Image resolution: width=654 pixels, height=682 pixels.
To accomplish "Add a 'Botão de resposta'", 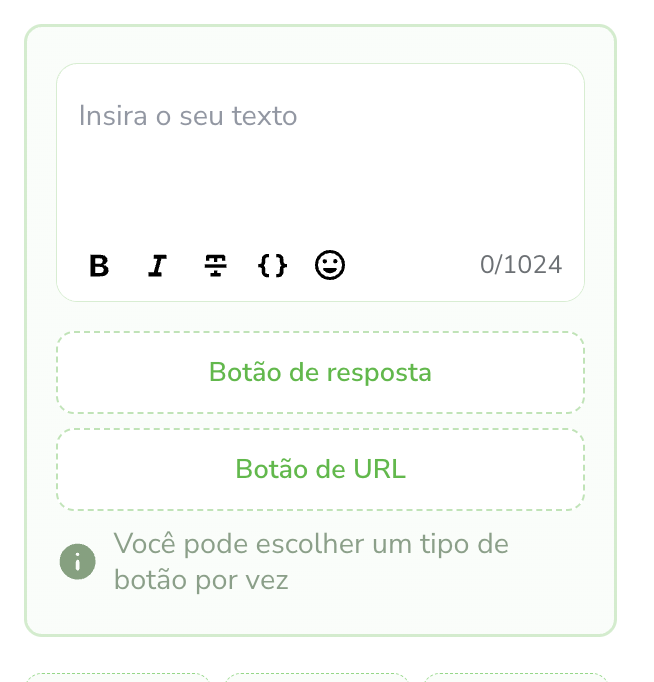I will click(x=320, y=373).
